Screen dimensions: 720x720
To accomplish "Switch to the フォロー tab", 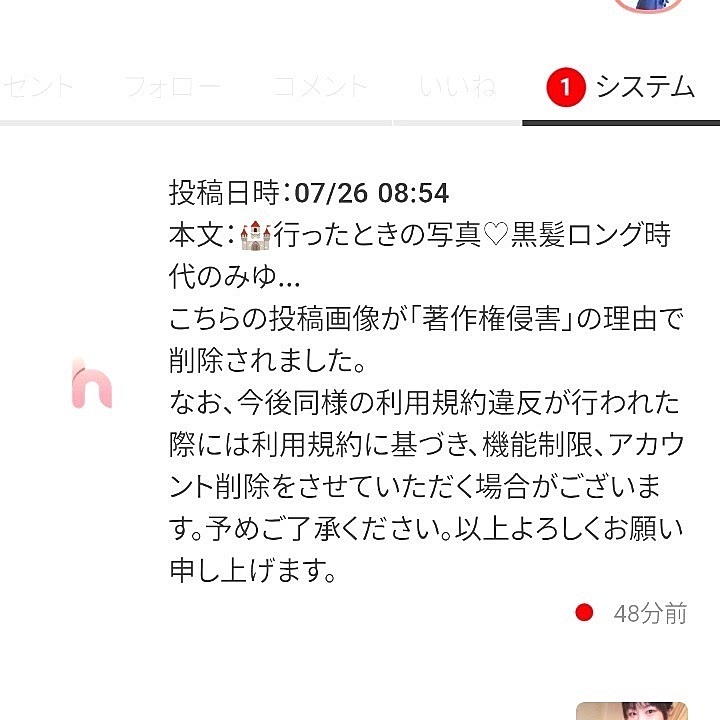I will (172, 87).
